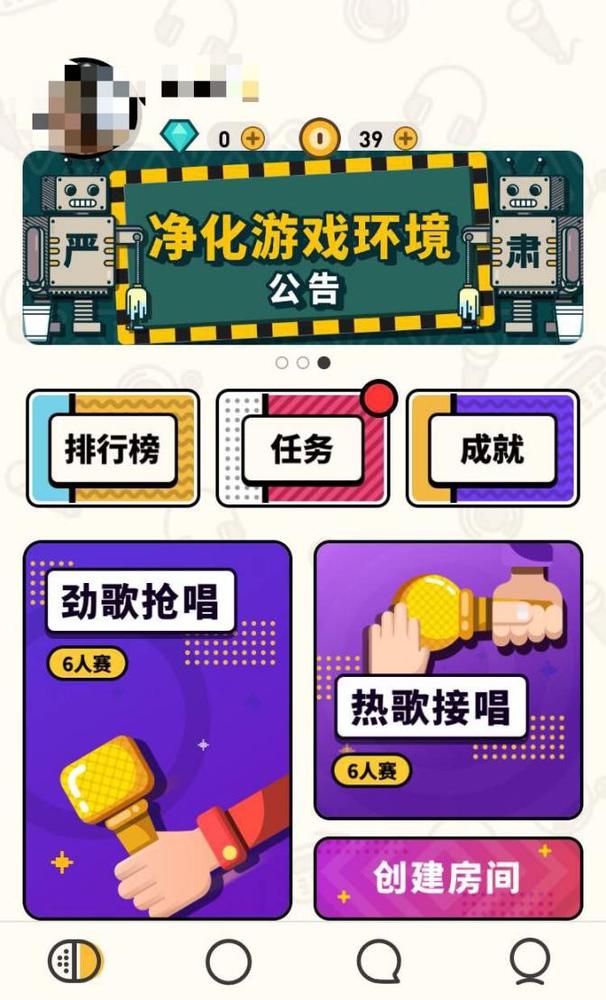Tap 创建房间 to create a room

(x=447, y=878)
